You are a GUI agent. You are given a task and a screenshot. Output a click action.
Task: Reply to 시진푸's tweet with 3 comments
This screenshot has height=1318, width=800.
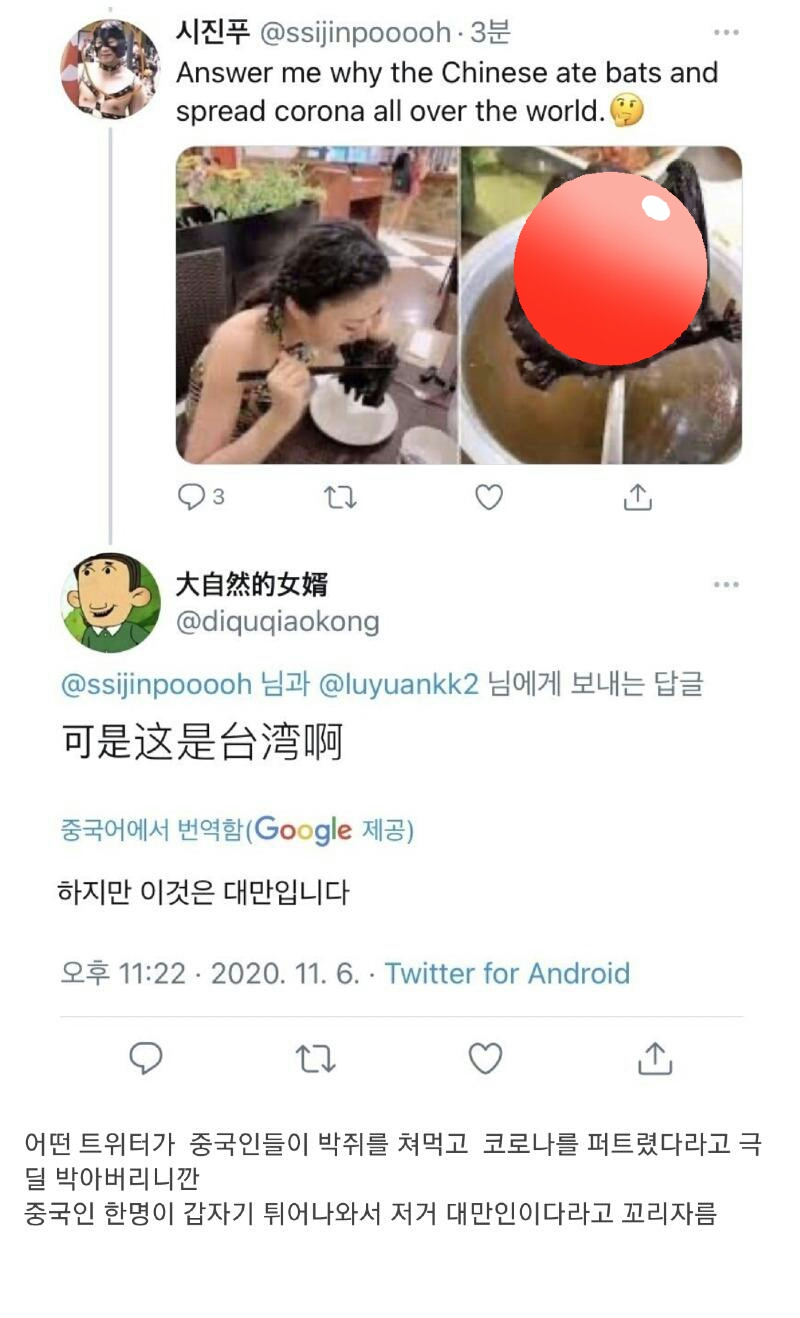[x=192, y=497]
